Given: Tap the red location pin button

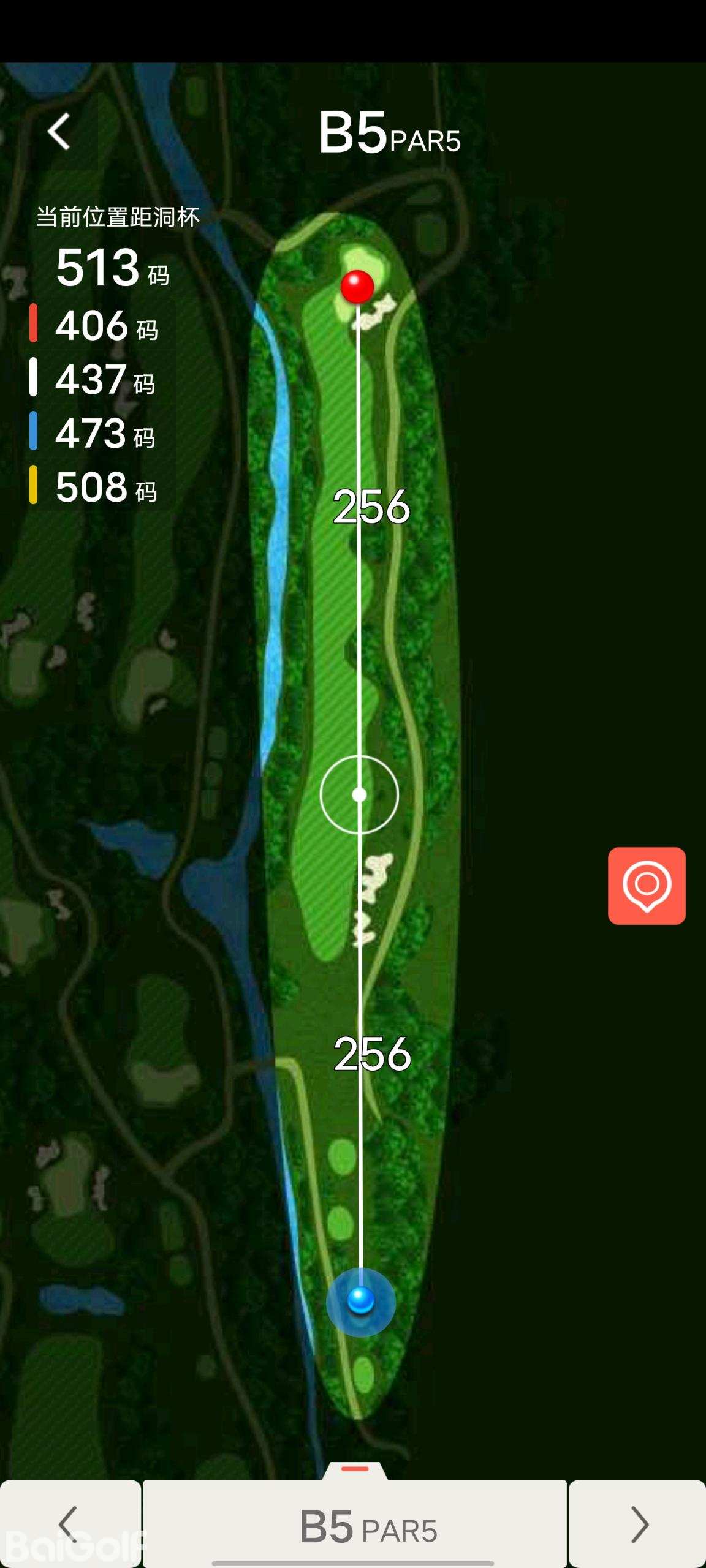Looking at the screenshot, I should tap(647, 886).
